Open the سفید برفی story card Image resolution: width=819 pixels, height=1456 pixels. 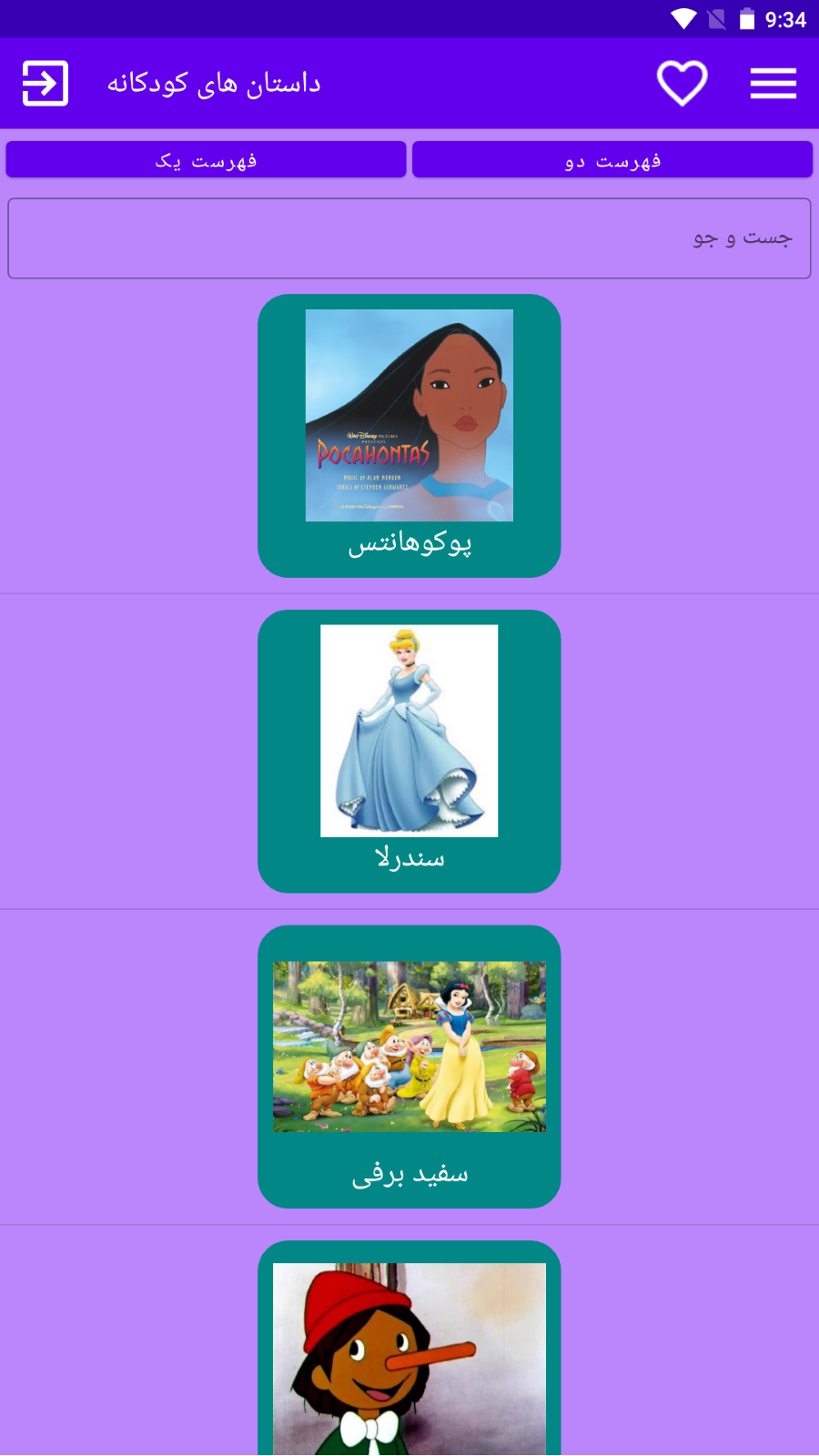point(409,1067)
